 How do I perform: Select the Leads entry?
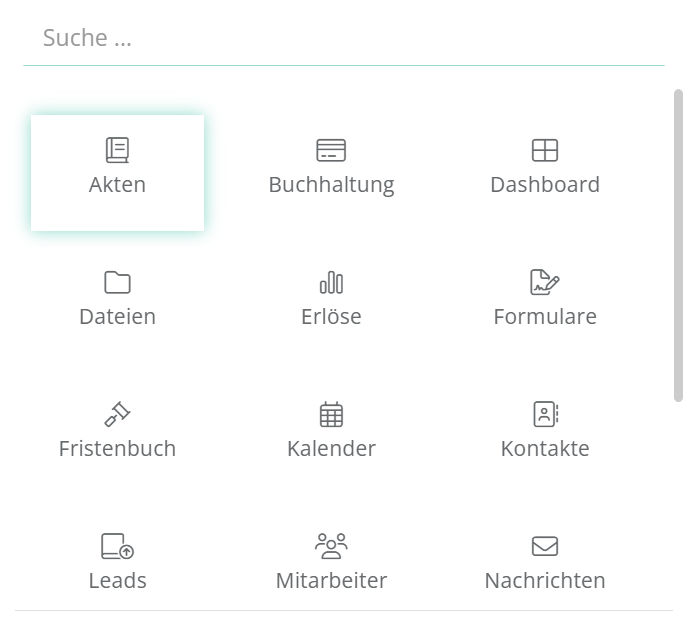pos(117,563)
